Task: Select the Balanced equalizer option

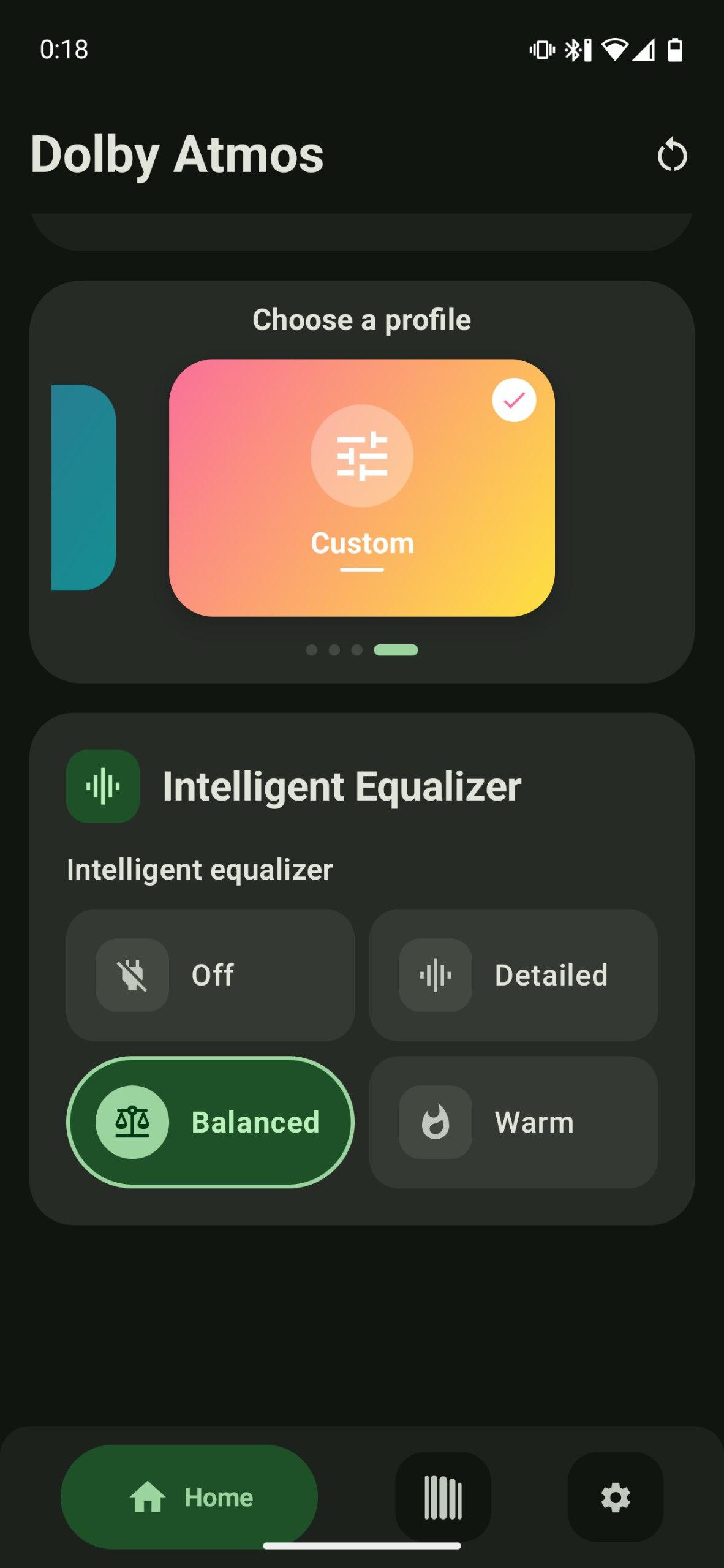Action: (x=210, y=1122)
